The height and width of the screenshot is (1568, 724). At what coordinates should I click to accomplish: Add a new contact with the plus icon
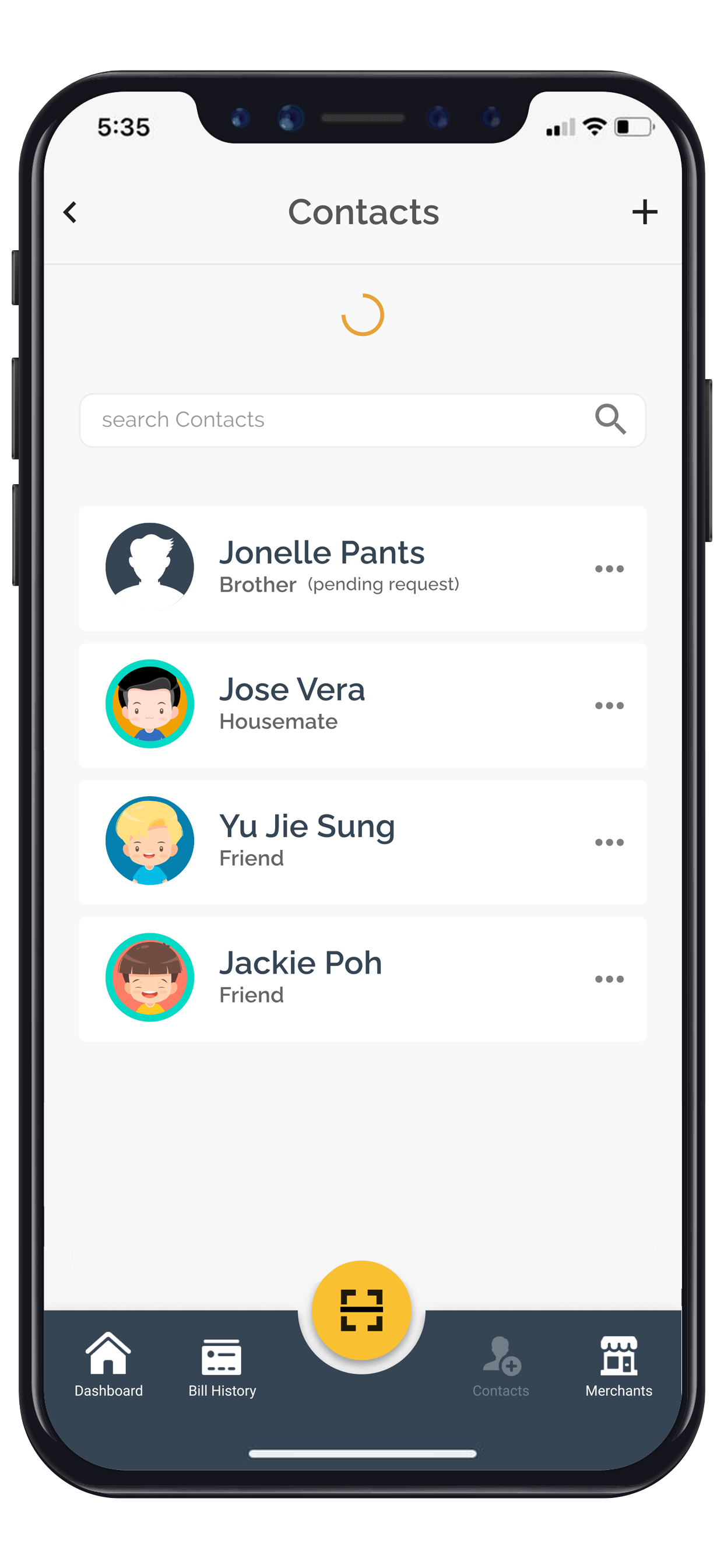point(644,212)
